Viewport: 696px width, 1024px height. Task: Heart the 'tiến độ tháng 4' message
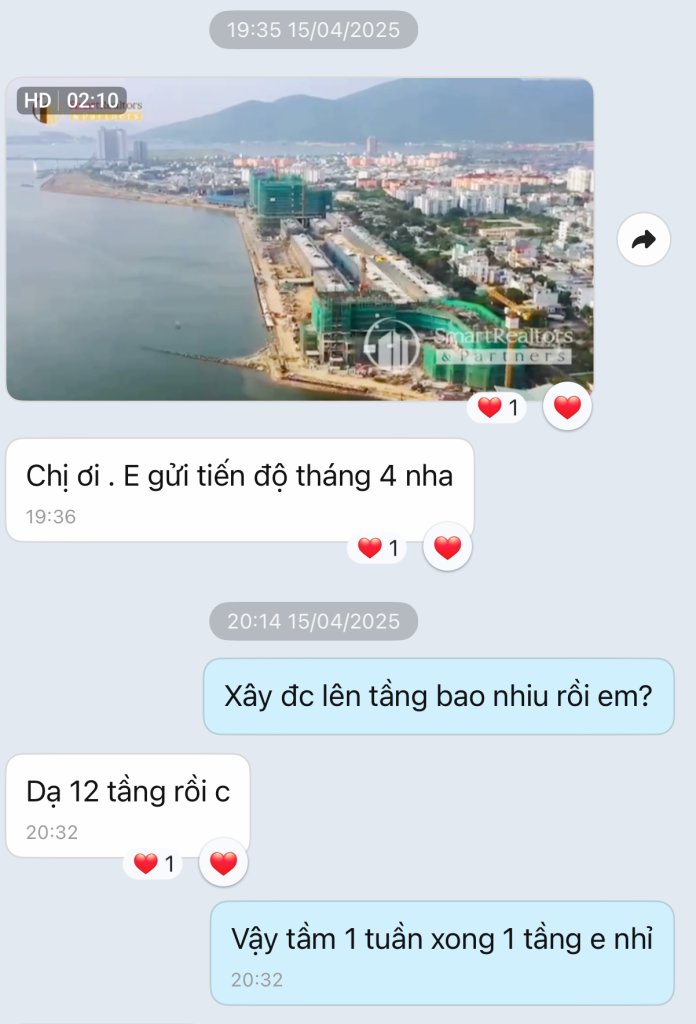click(447, 548)
